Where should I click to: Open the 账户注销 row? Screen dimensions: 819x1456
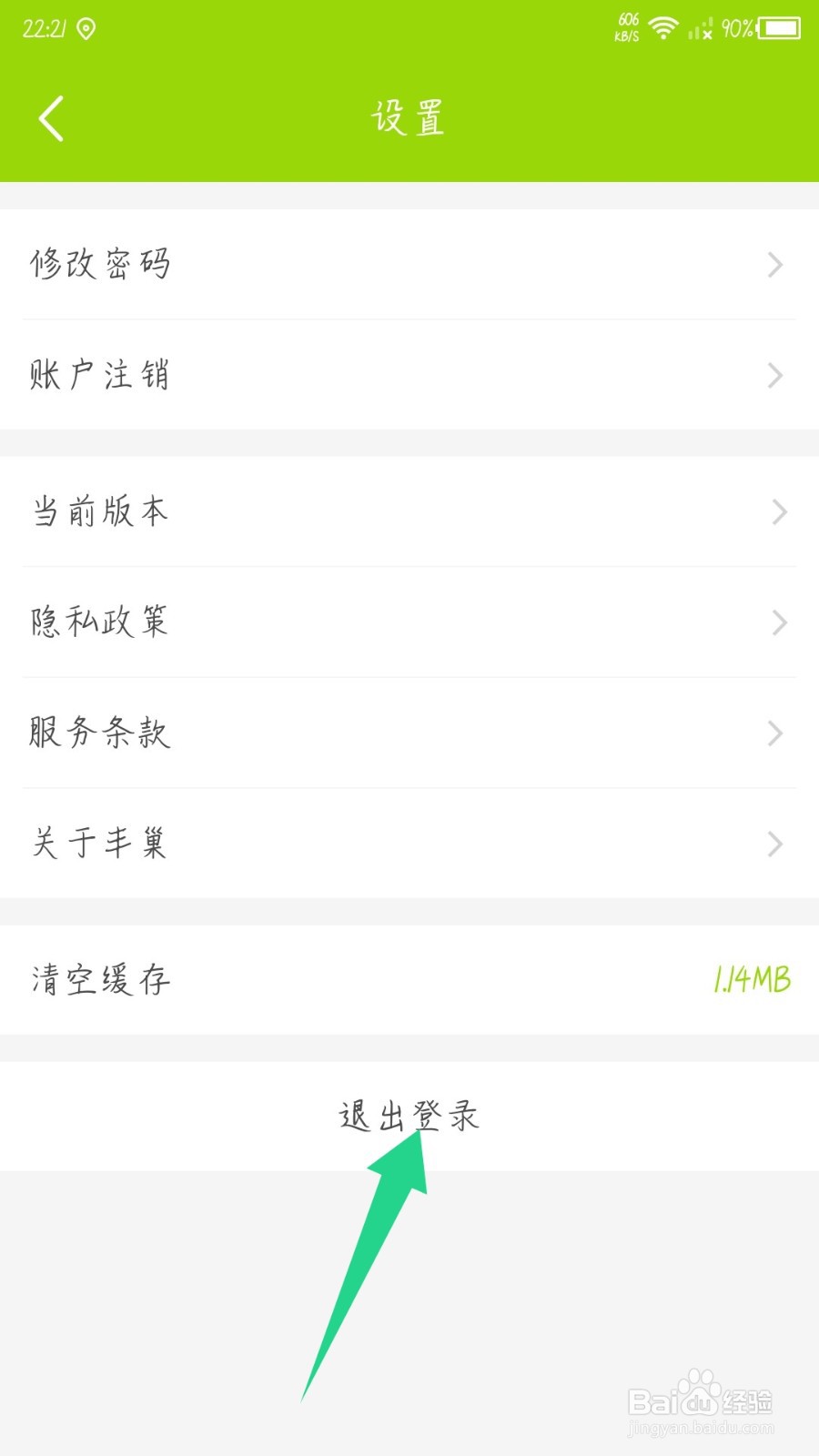pyautogui.click(x=409, y=375)
